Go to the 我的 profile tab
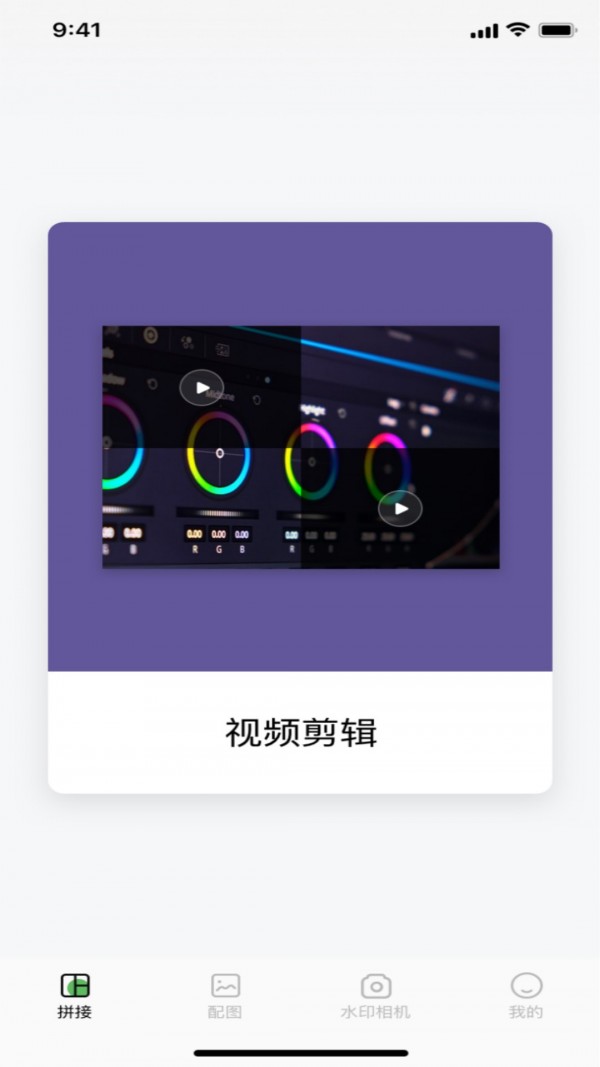Image resolution: width=600 pixels, height=1067 pixels. [526, 996]
